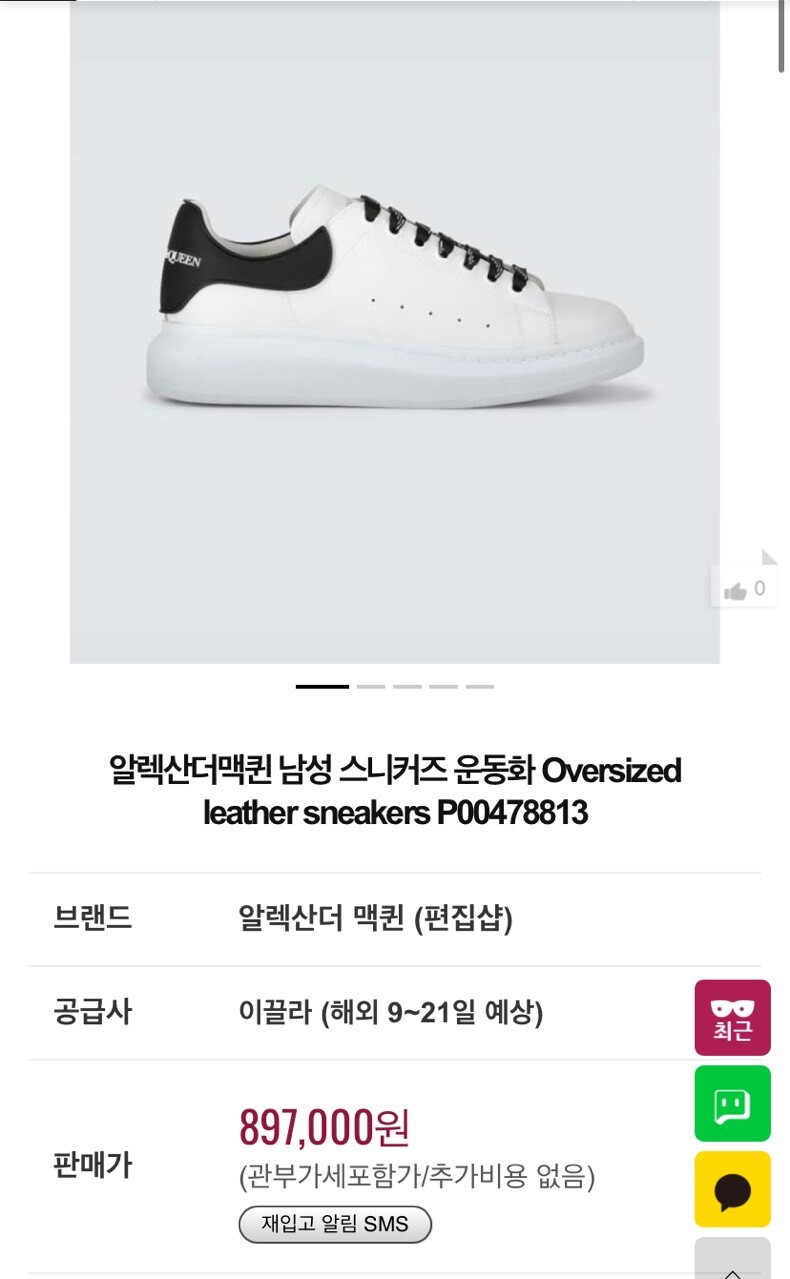Open the sneaker product image
Viewport: 790px width, 1279px height.
pyautogui.click(x=394, y=332)
